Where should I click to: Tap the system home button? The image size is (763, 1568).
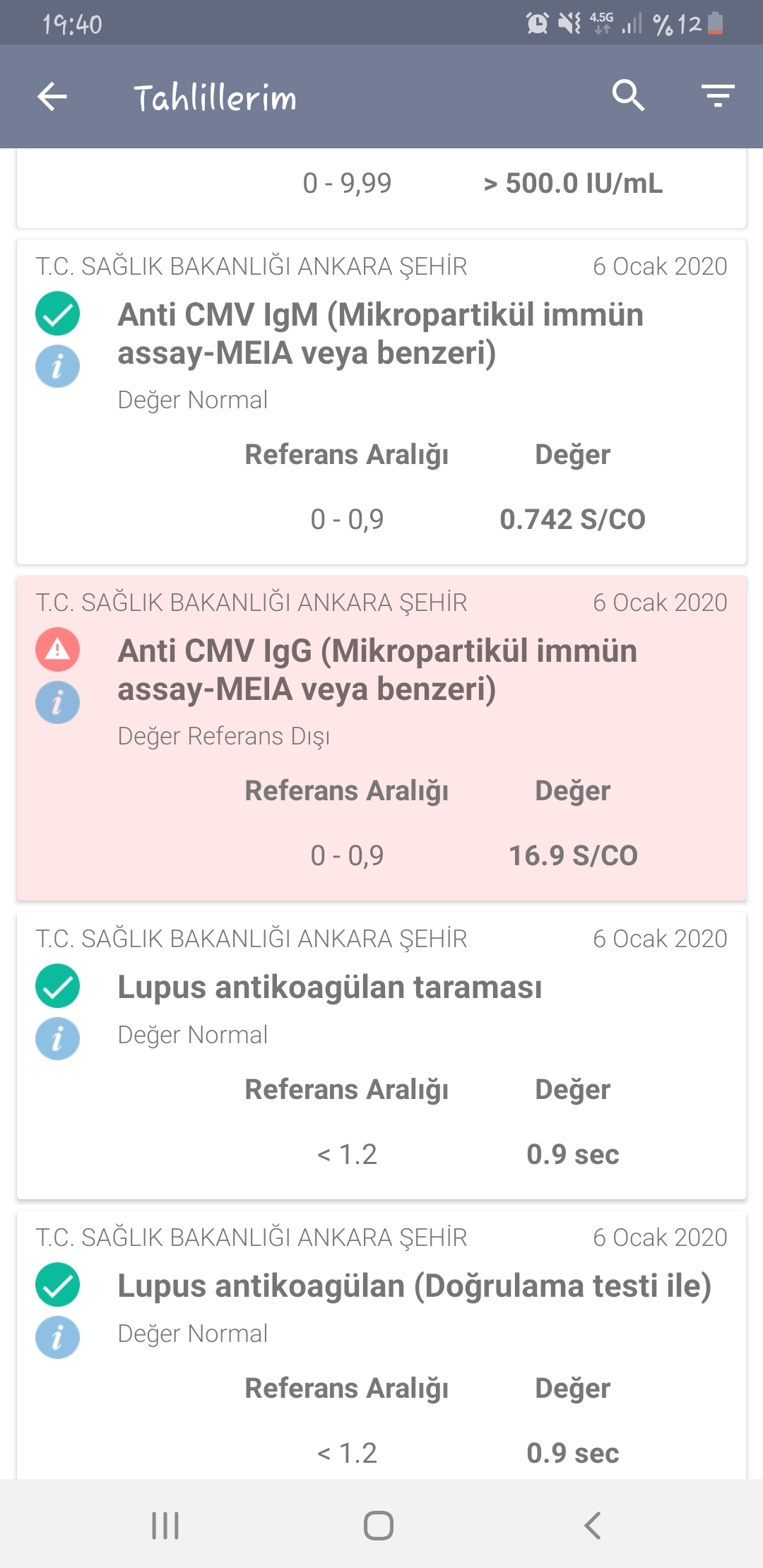point(379,1526)
